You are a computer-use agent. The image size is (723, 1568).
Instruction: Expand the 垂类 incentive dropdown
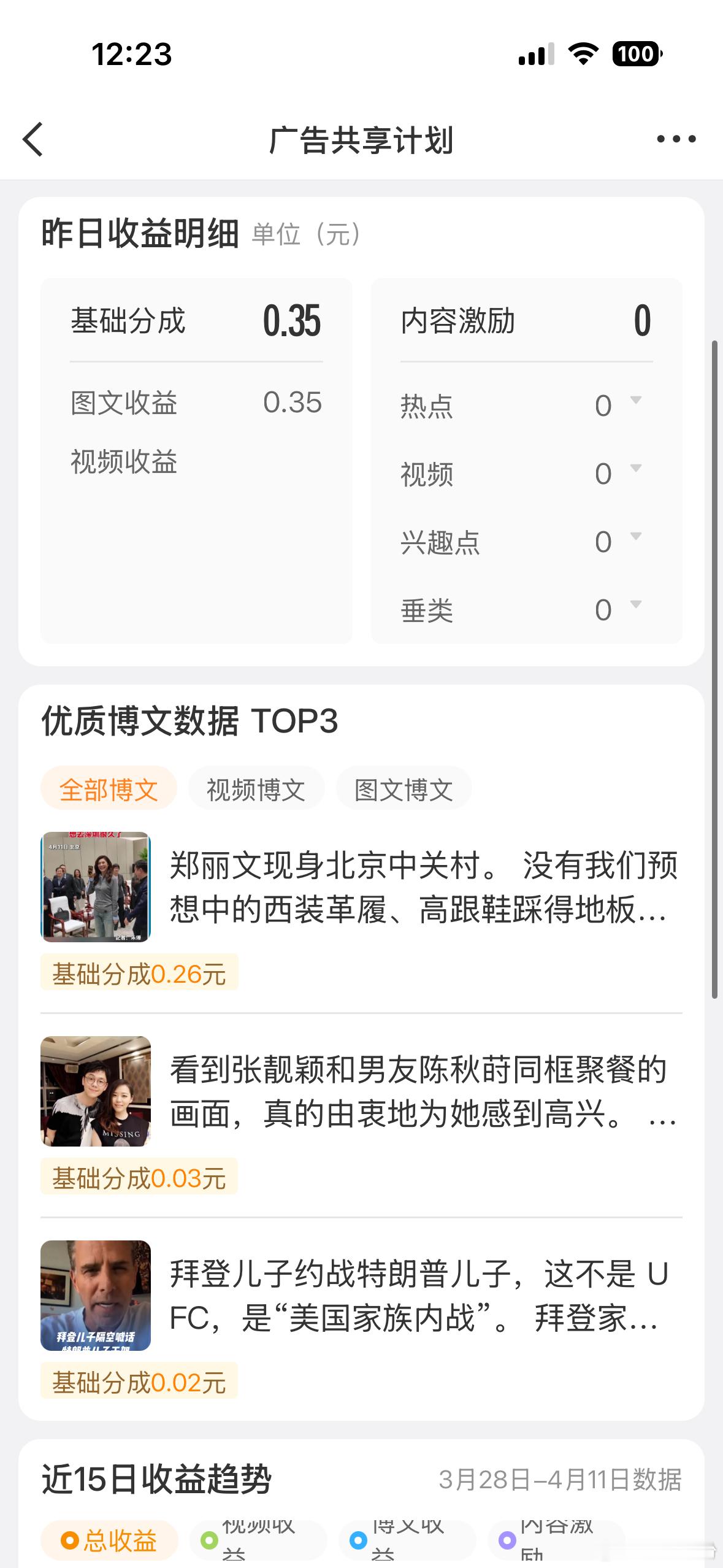coord(635,604)
